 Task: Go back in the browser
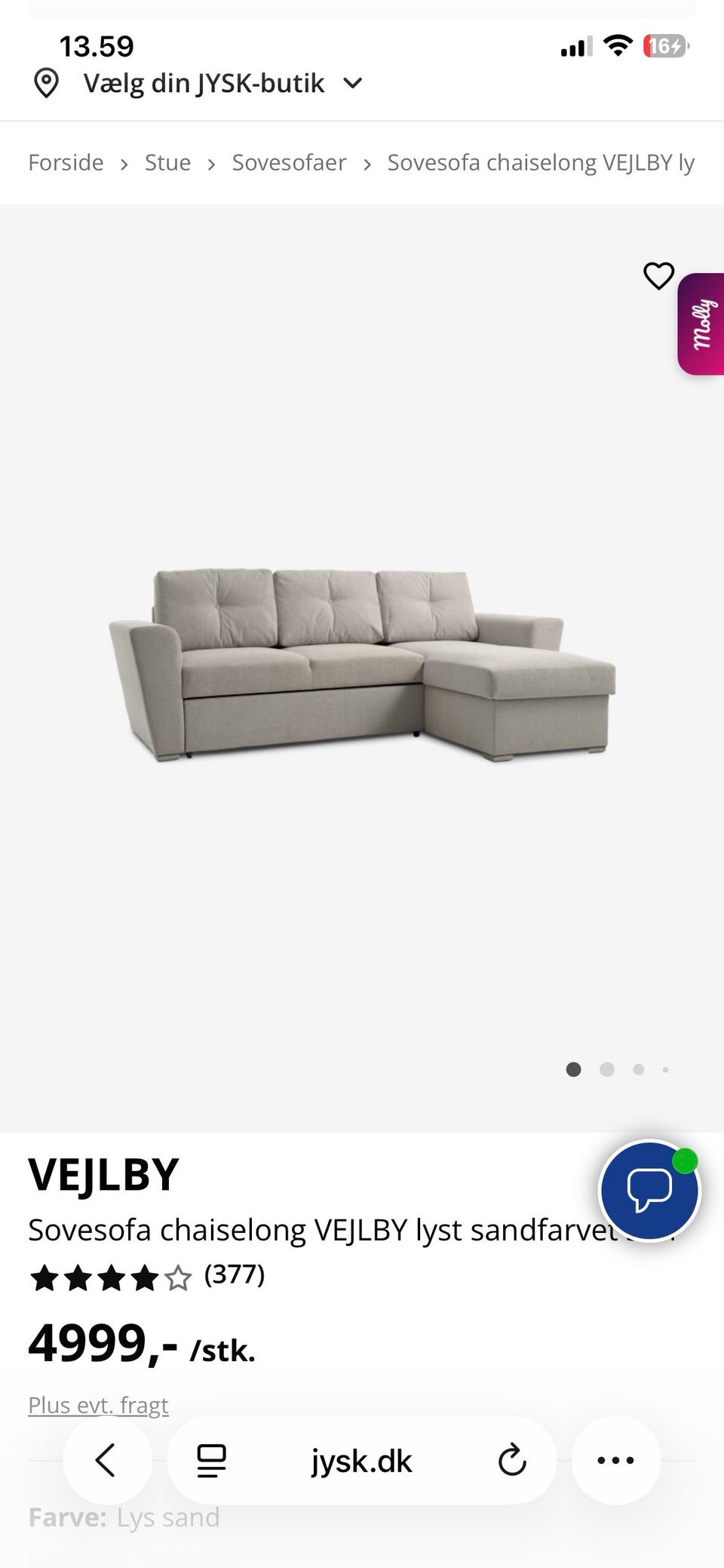click(x=106, y=1460)
